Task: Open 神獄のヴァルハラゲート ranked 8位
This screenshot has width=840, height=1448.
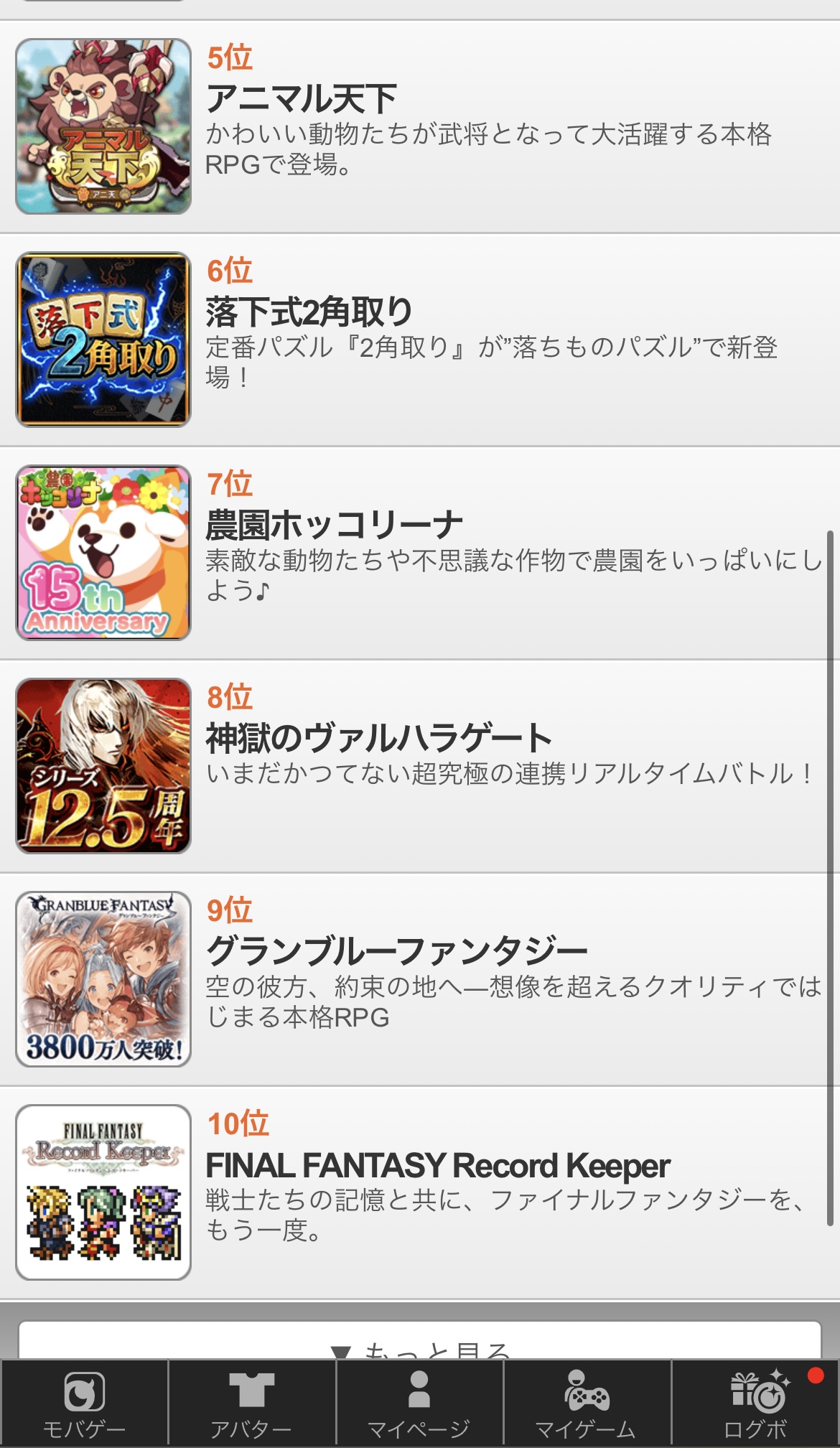Action: click(419, 766)
